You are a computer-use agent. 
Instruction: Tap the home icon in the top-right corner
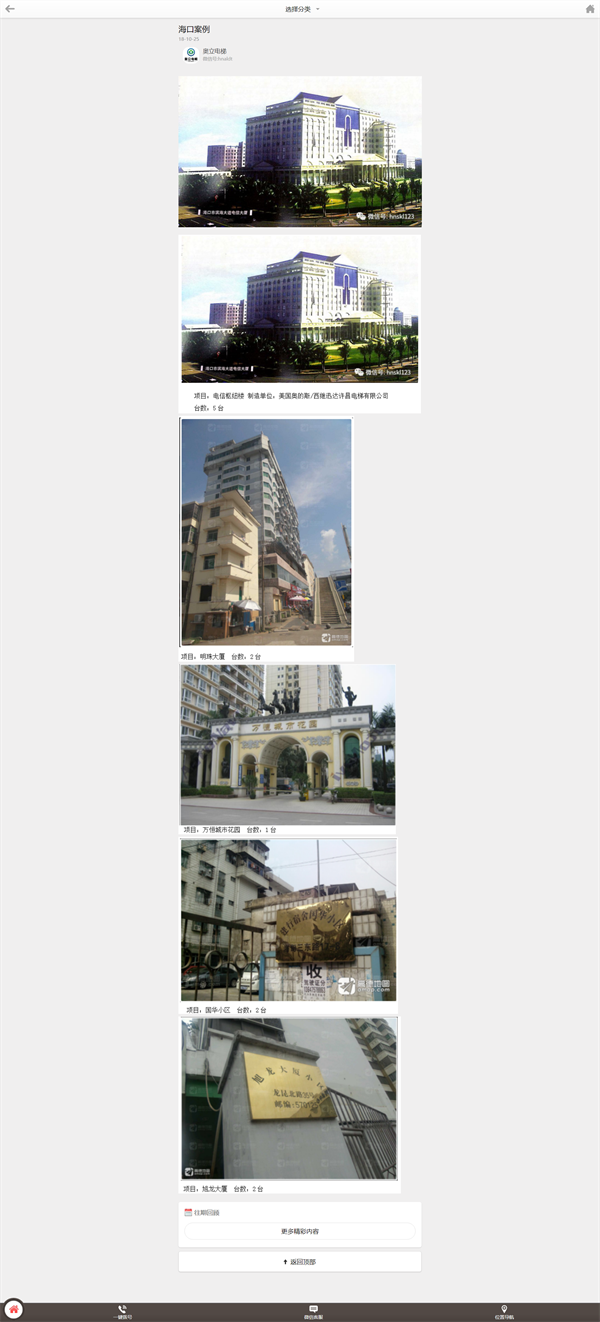[x=590, y=9]
